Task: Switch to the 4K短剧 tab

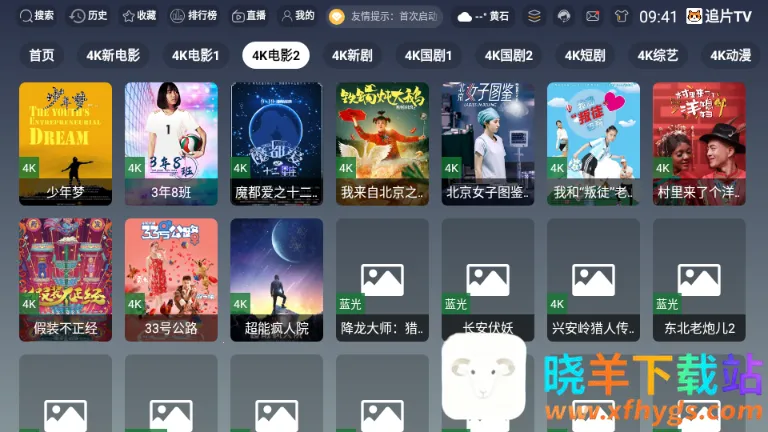Action: (x=585, y=55)
